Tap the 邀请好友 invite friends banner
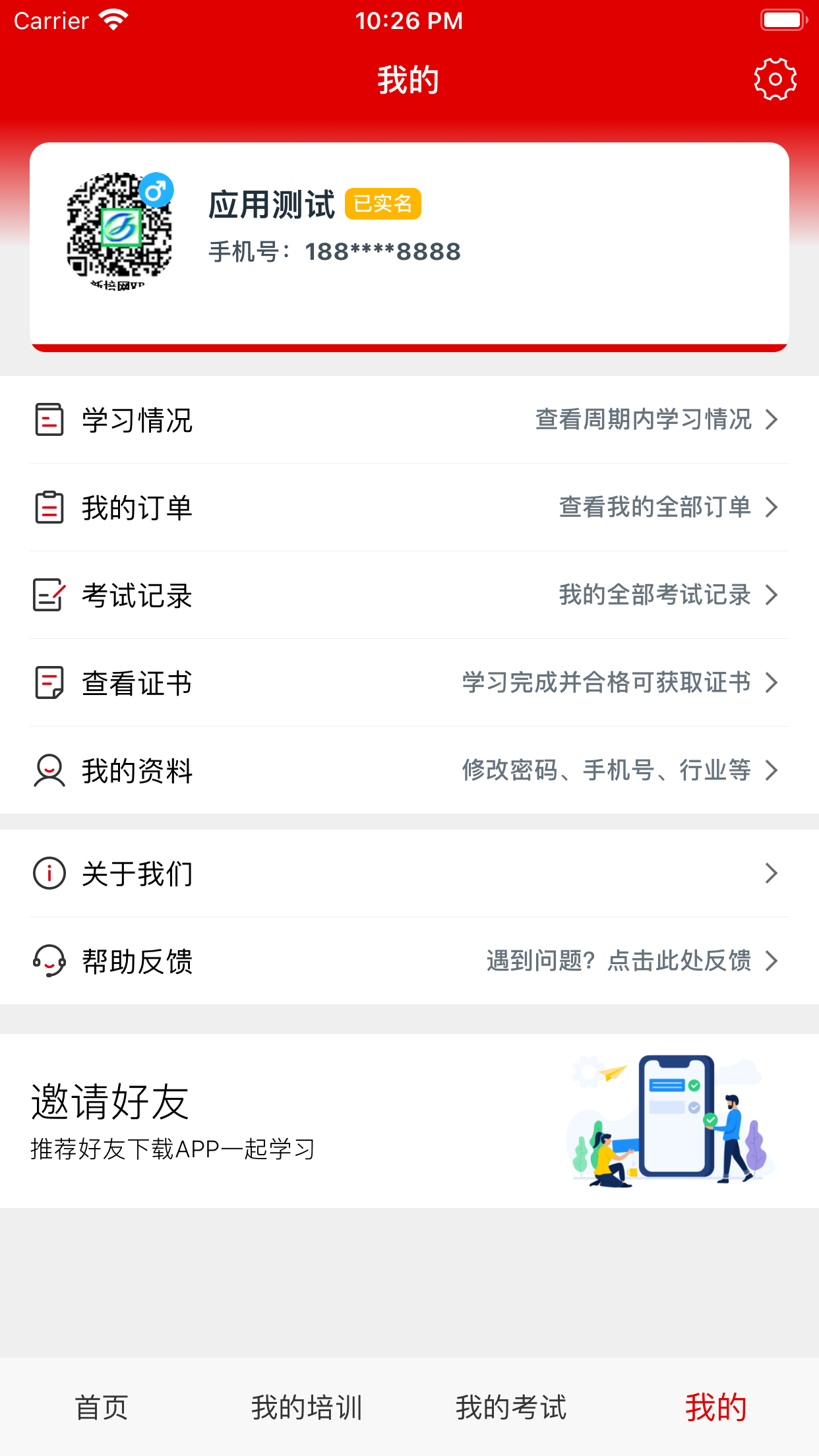 (409, 1121)
